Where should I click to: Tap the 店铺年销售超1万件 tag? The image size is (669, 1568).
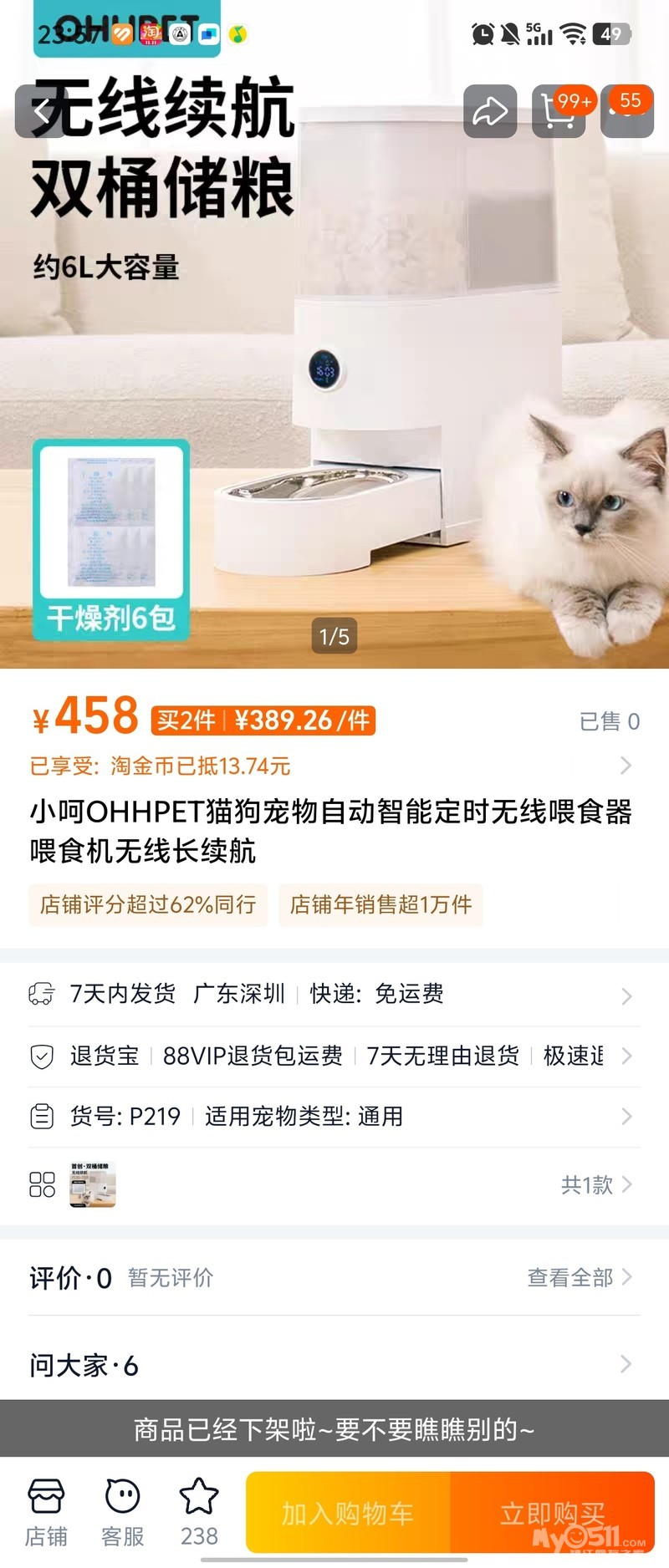[380, 904]
